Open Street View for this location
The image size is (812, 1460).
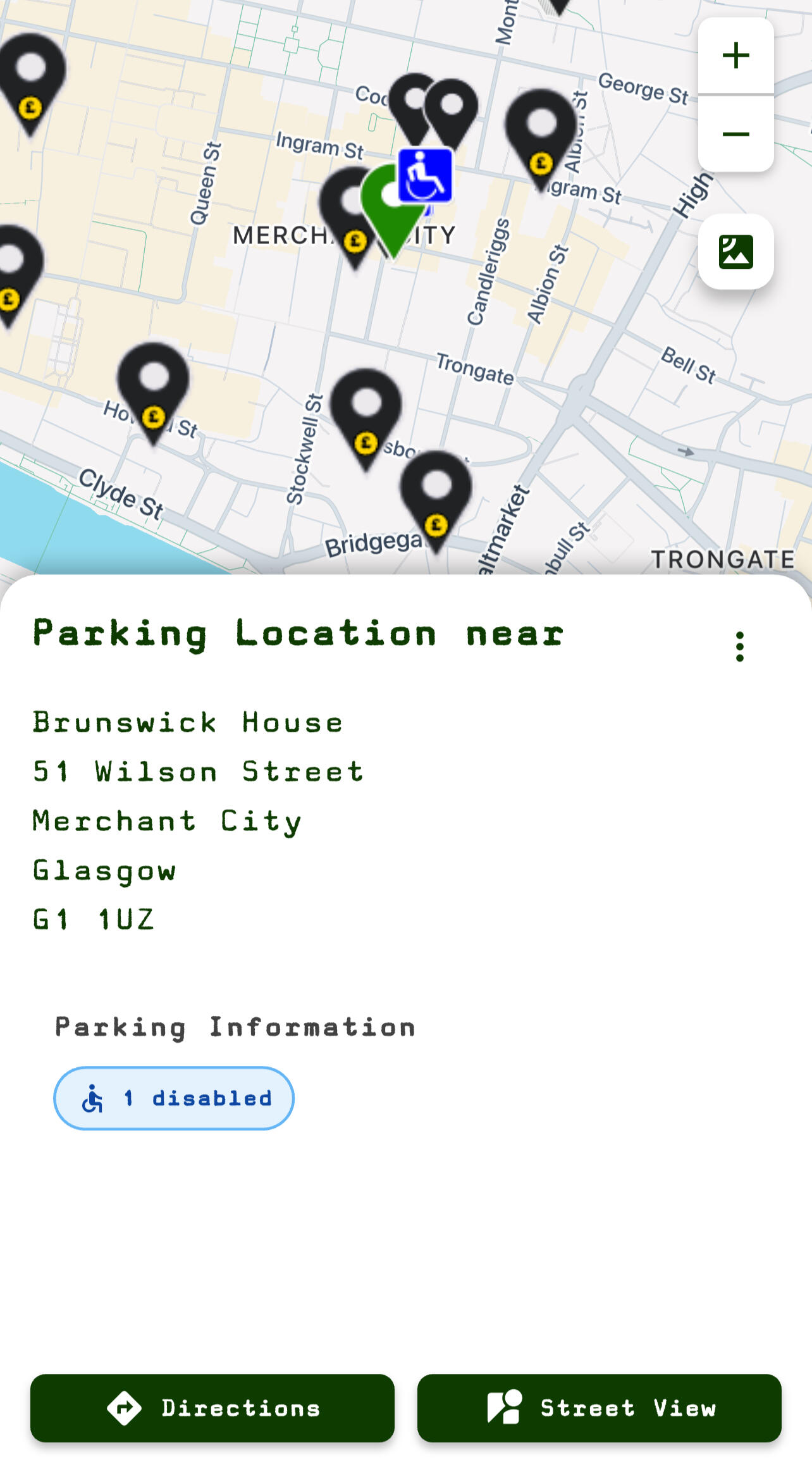click(x=599, y=1407)
